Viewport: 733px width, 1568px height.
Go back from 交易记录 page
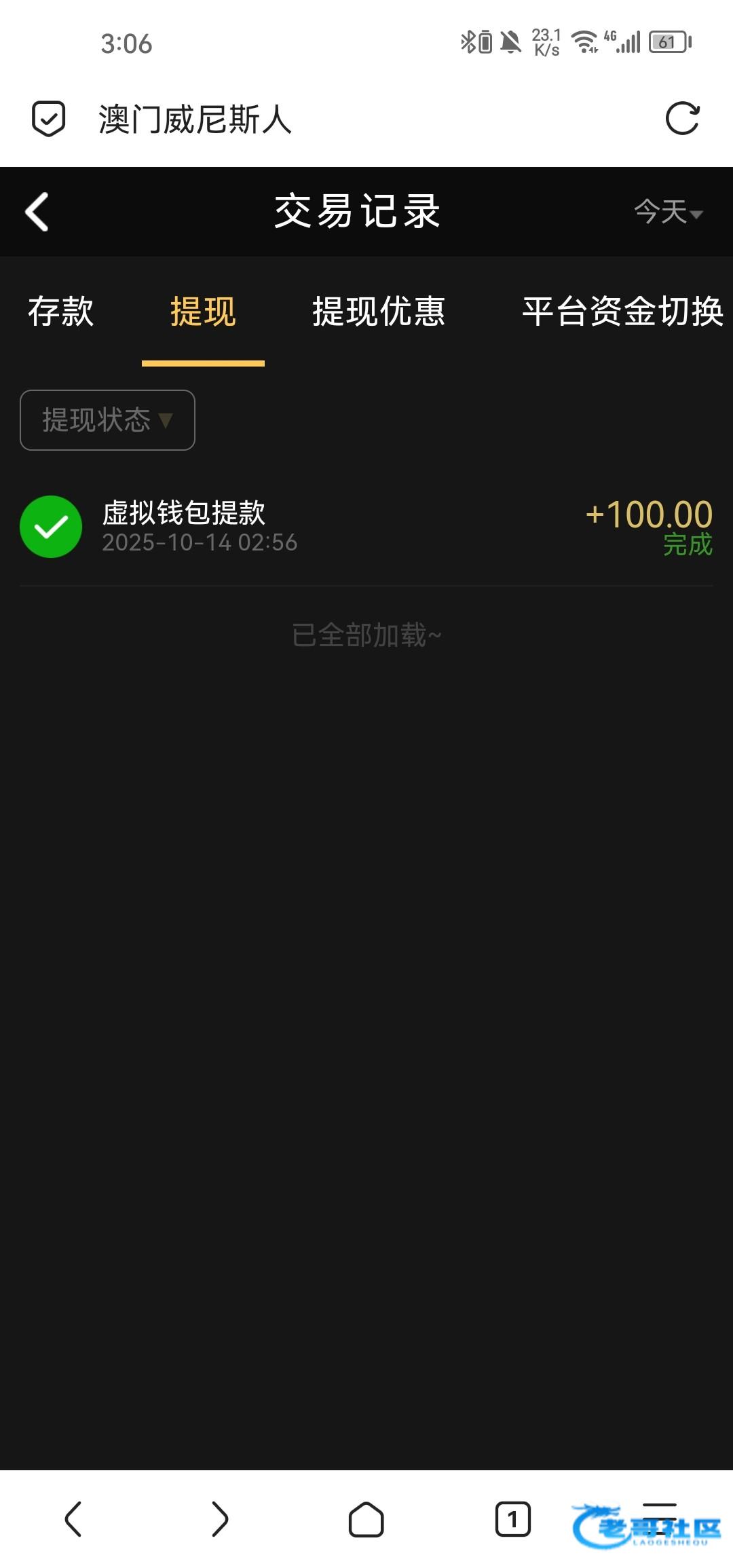coord(37,212)
